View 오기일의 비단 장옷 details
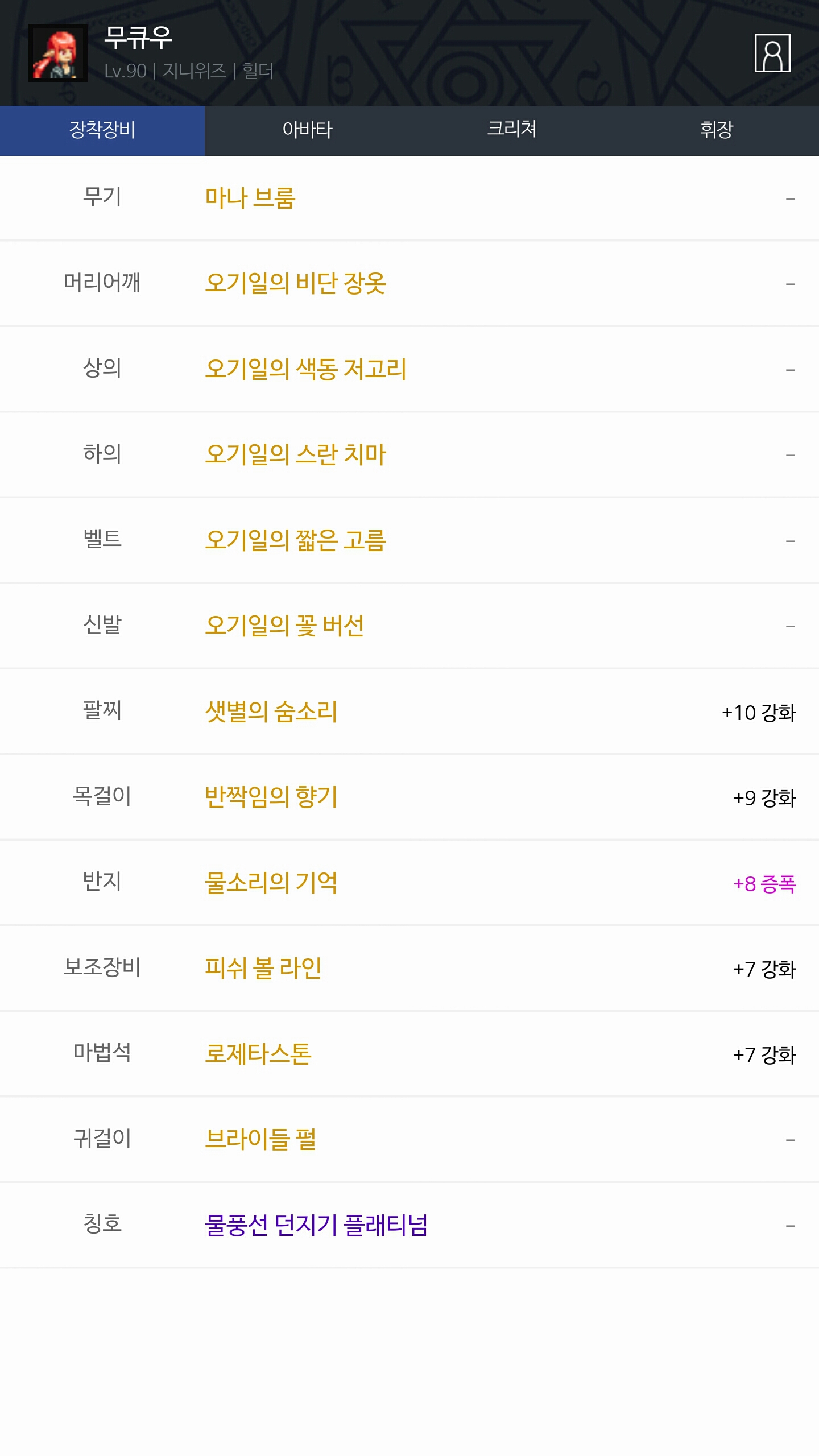Image resolution: width=819 pixels, height=1456 pixels. [295, 283]
